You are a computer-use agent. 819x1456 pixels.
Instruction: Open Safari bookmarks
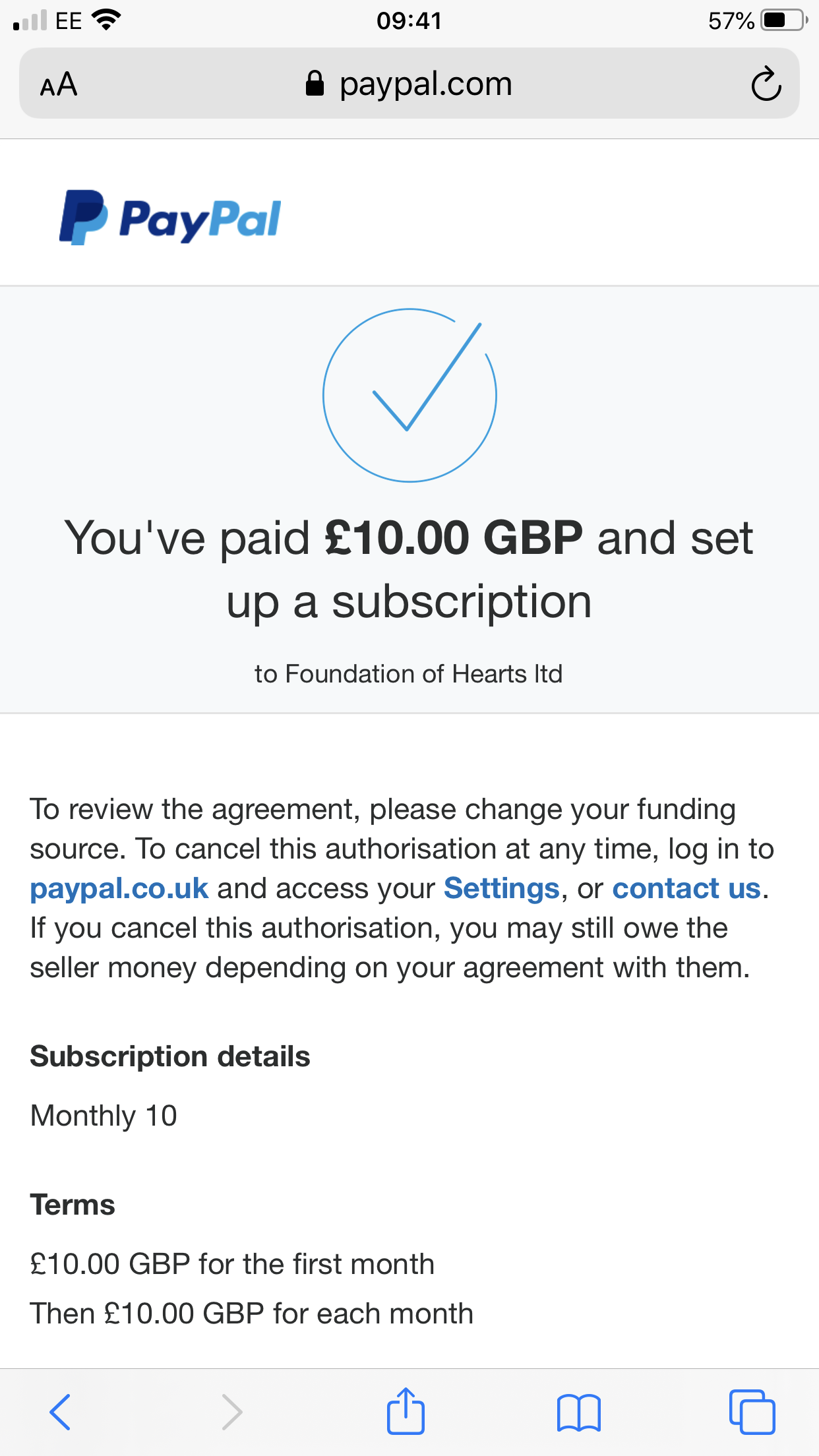coord(578,1412)
